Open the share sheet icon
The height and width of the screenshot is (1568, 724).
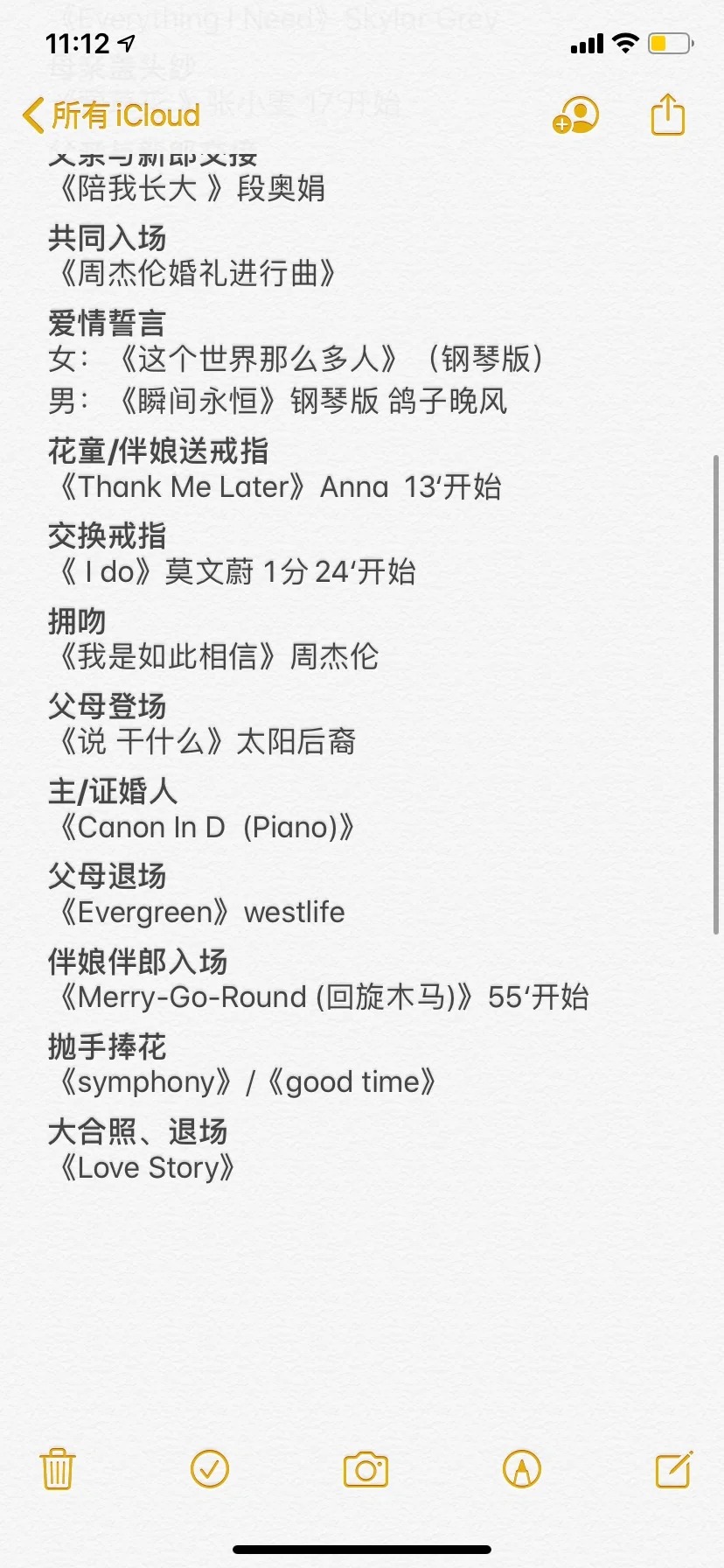point(668,114)
